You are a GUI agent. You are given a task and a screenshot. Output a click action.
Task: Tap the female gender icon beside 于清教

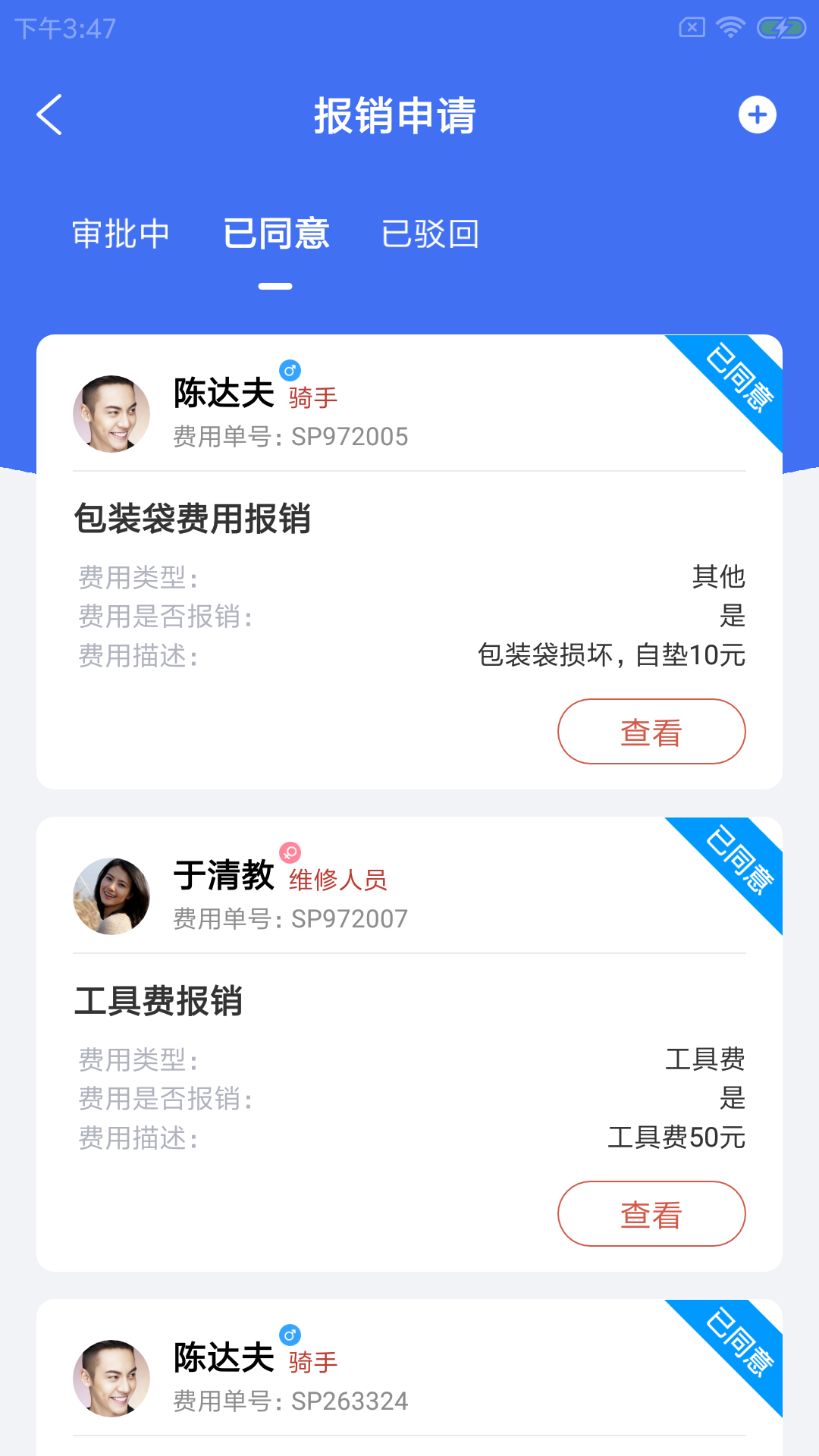pos(290,852)
